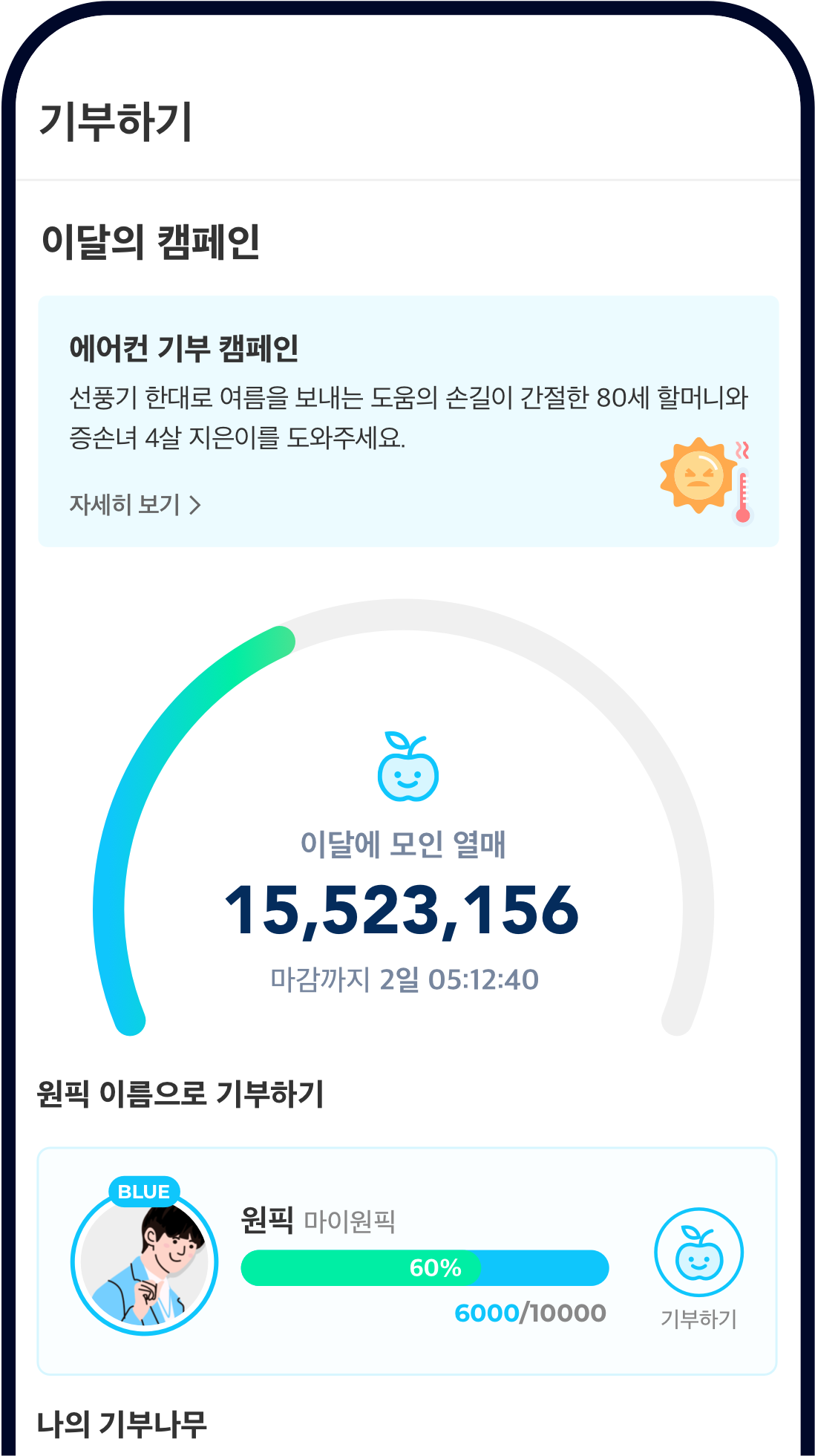Viewport: 815px width, 1456px height.
Task: Open 자세히 보기 for the air conditioner campaign
Action: tap(135, 505)
